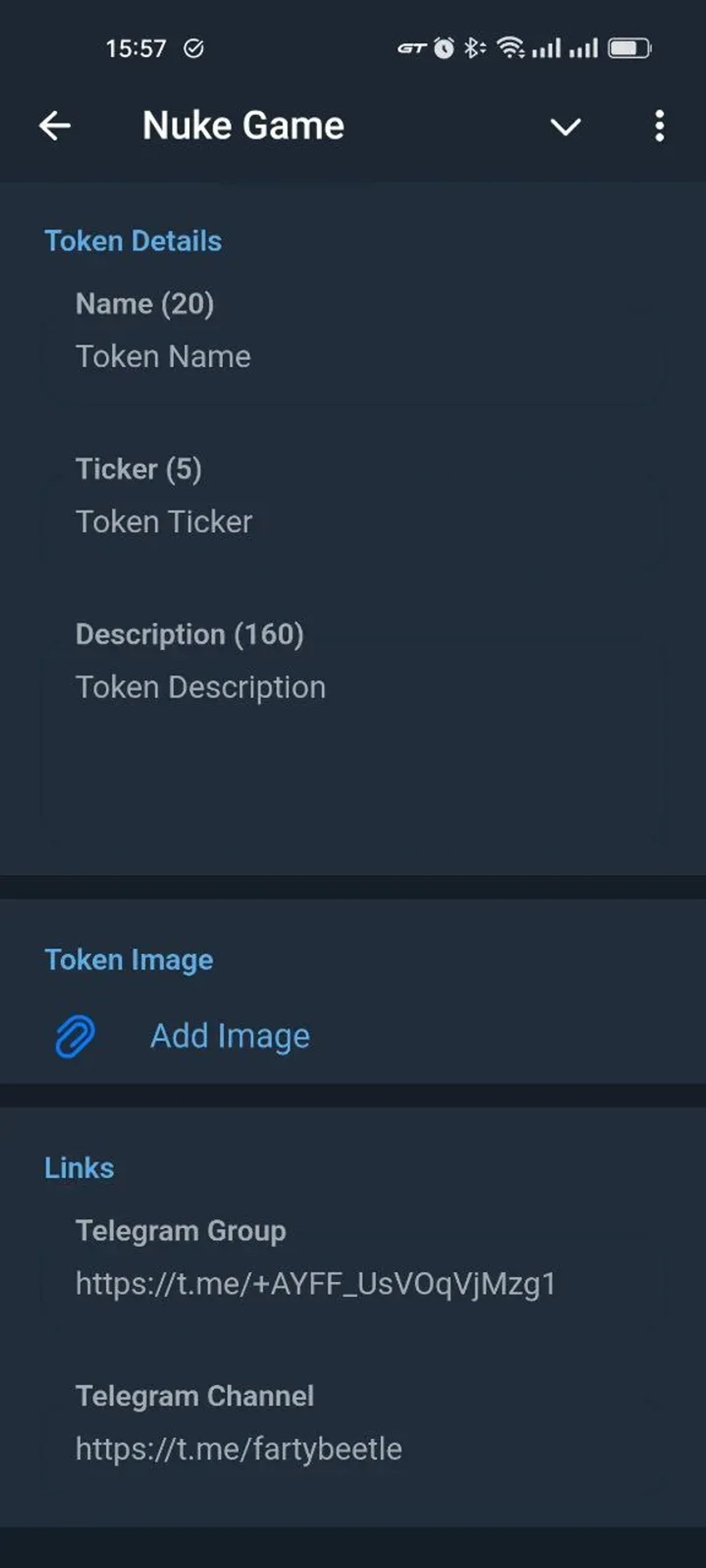Click the Telegram Group URL field
This screenshot has height=1568, width=706.
pos(316,1282)
